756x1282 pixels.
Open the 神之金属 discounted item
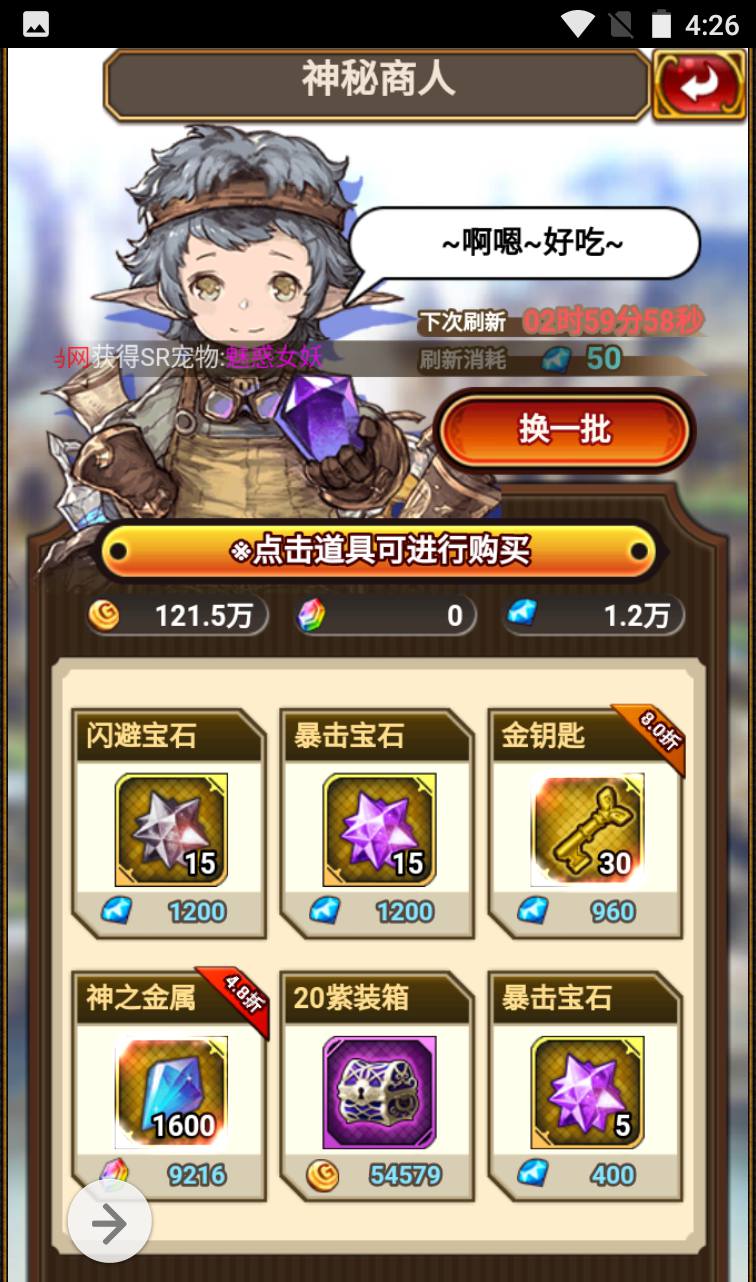170,1086
